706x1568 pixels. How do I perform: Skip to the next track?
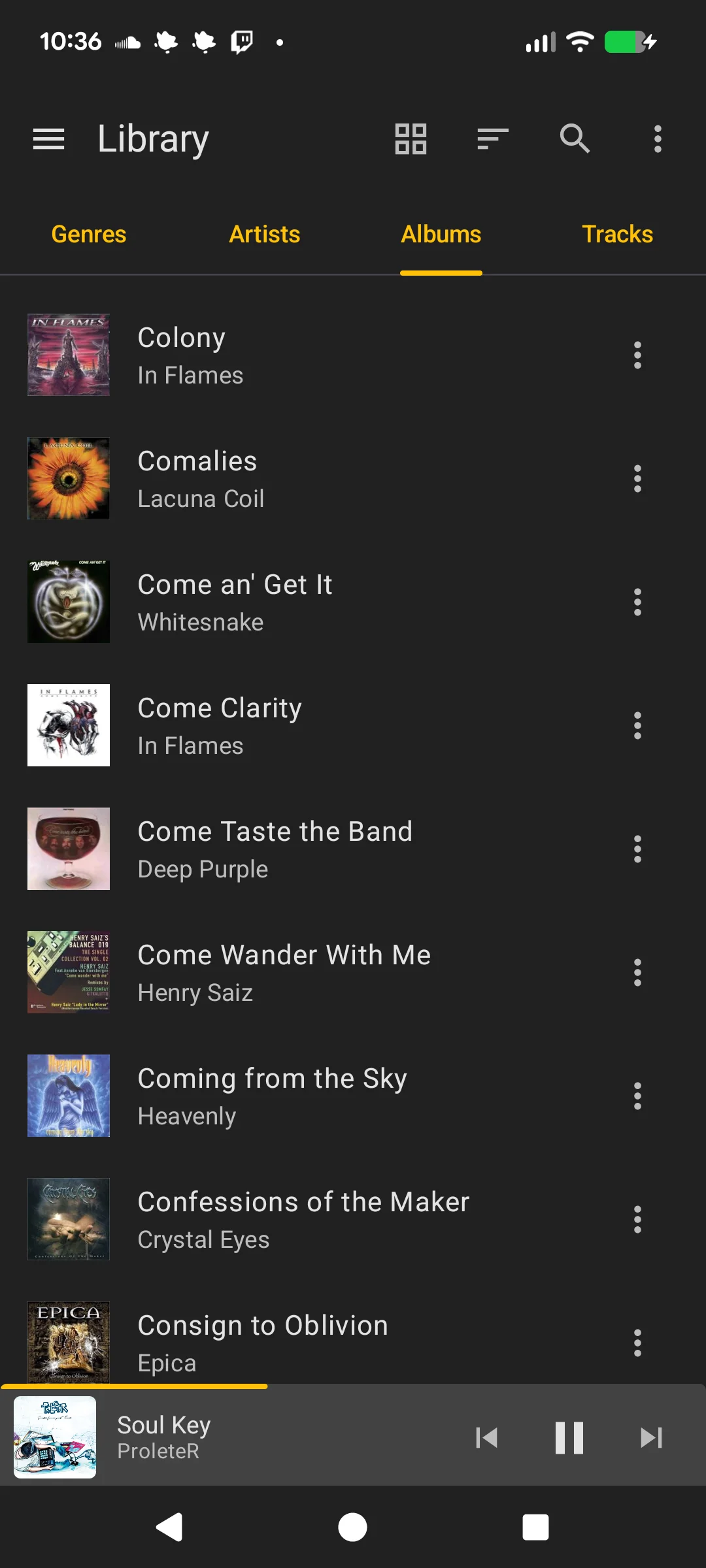click(651, 1437)
